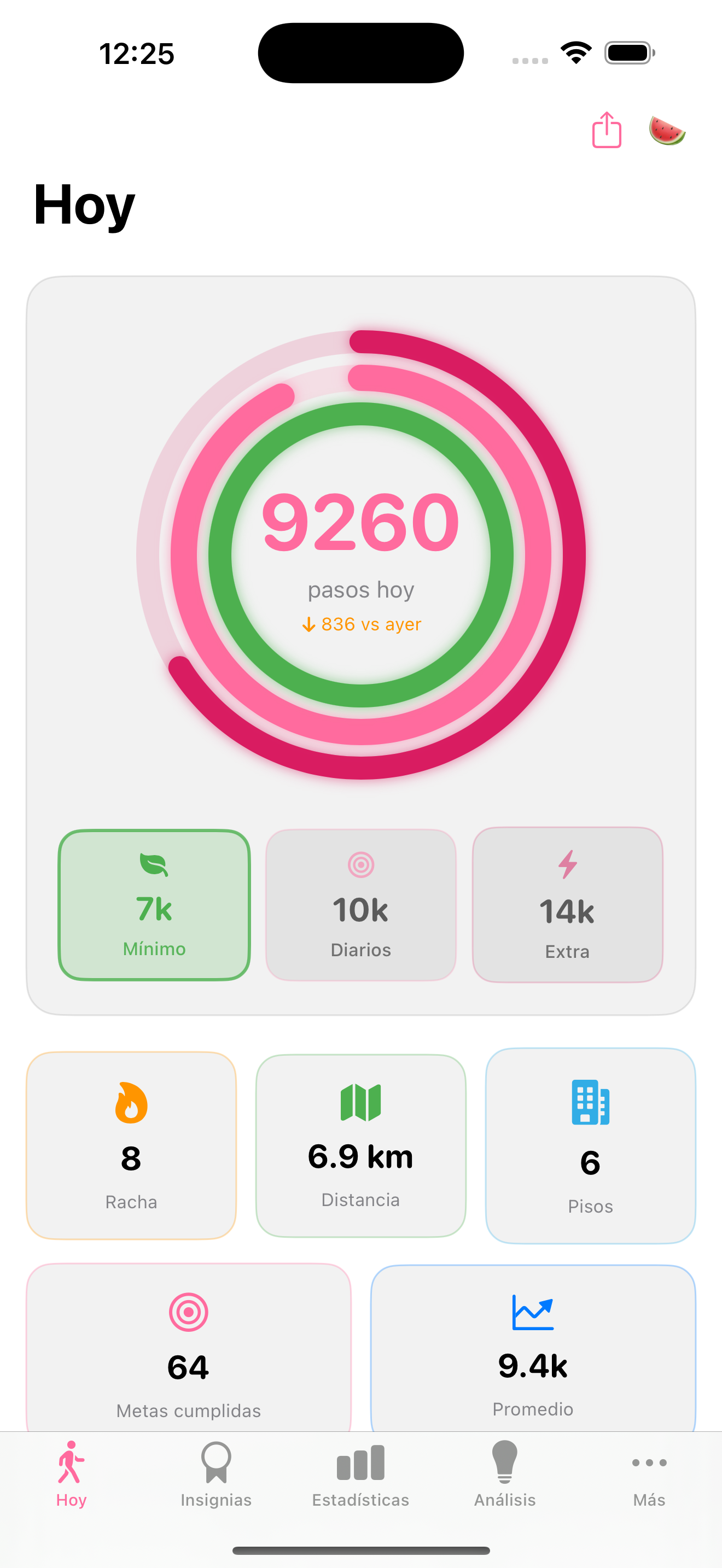Tap the Hoy tab
This screenshot has height=1568, width=722.
click(x=71, y=1473)
